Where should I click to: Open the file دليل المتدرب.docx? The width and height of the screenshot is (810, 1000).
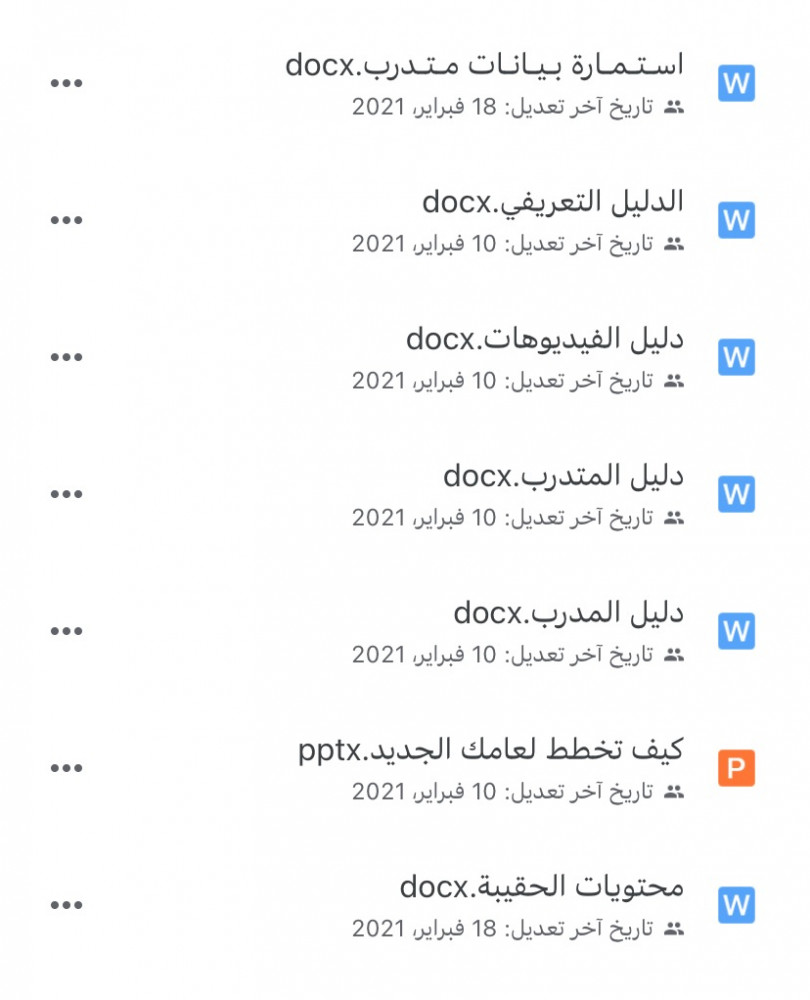coord(564,477)
